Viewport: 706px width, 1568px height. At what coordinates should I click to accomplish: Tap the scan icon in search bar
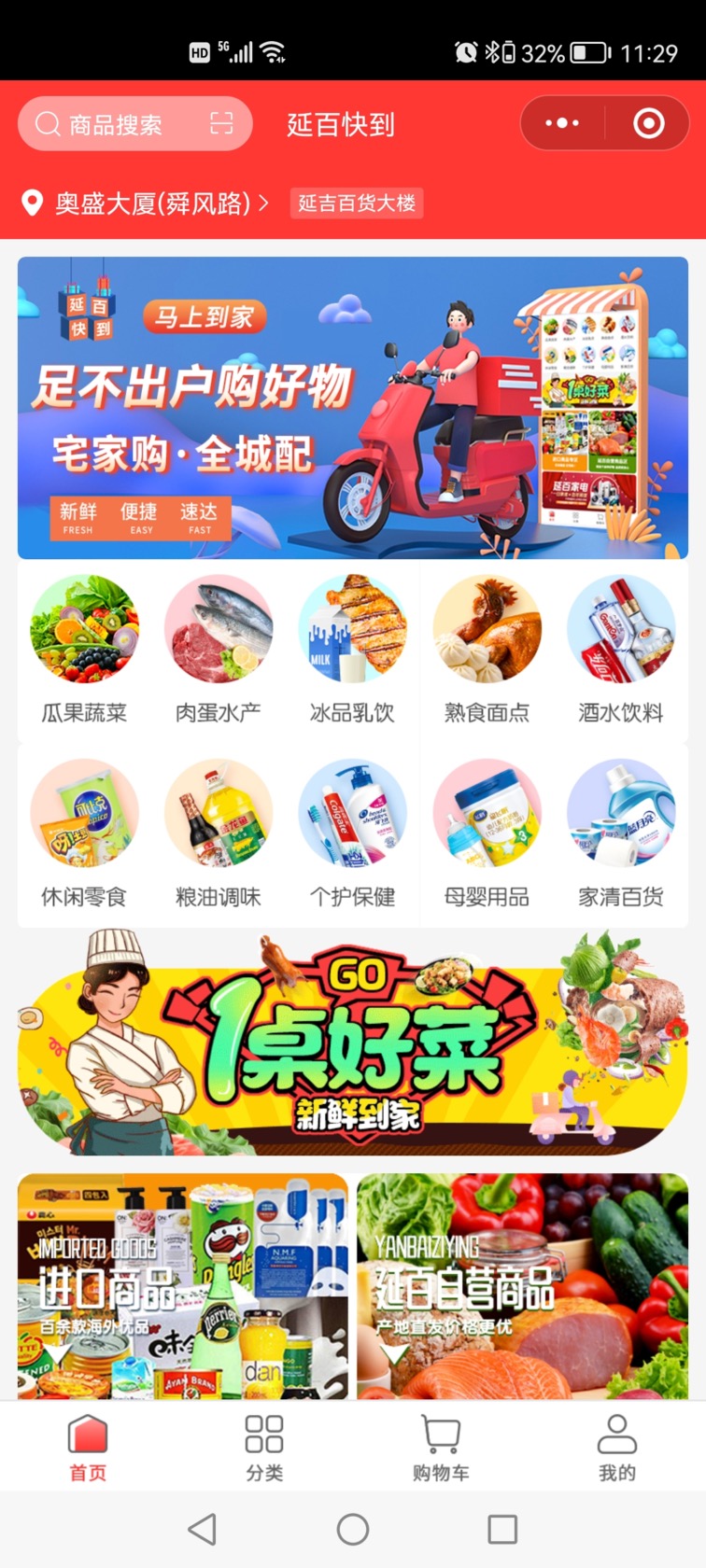tap(221, 123)
